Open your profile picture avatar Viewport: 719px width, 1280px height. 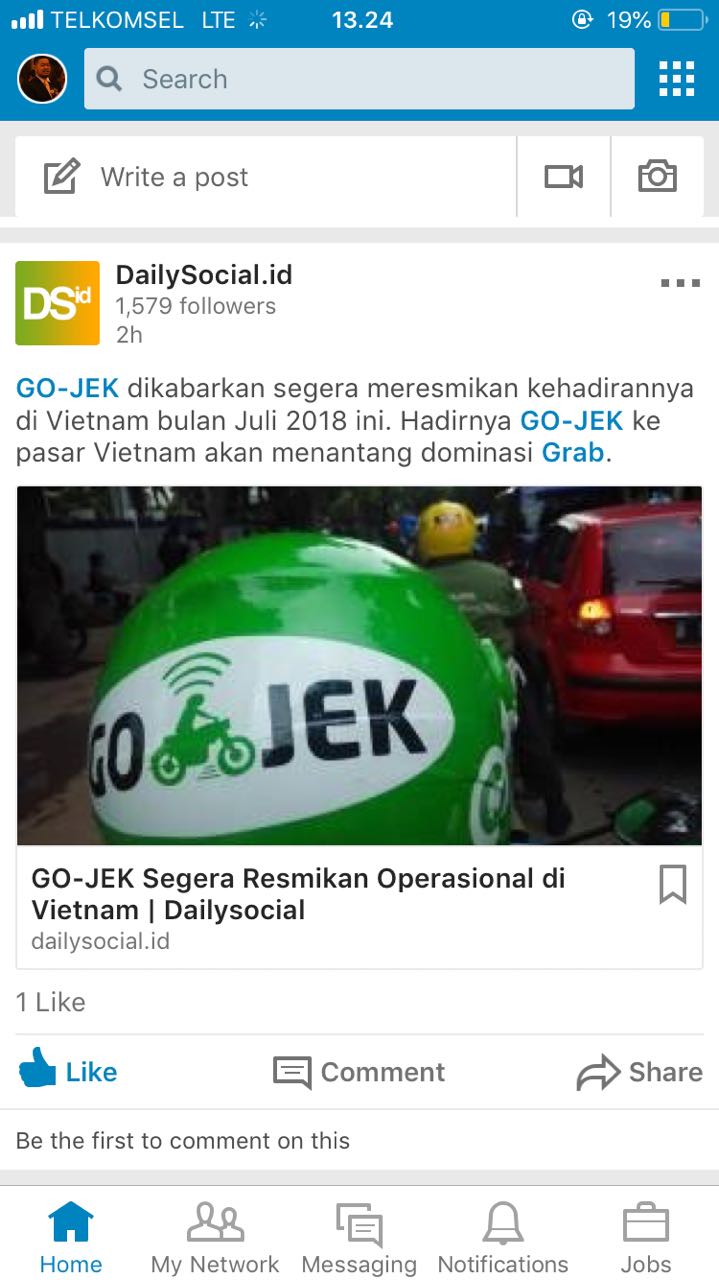coord(42,79)
